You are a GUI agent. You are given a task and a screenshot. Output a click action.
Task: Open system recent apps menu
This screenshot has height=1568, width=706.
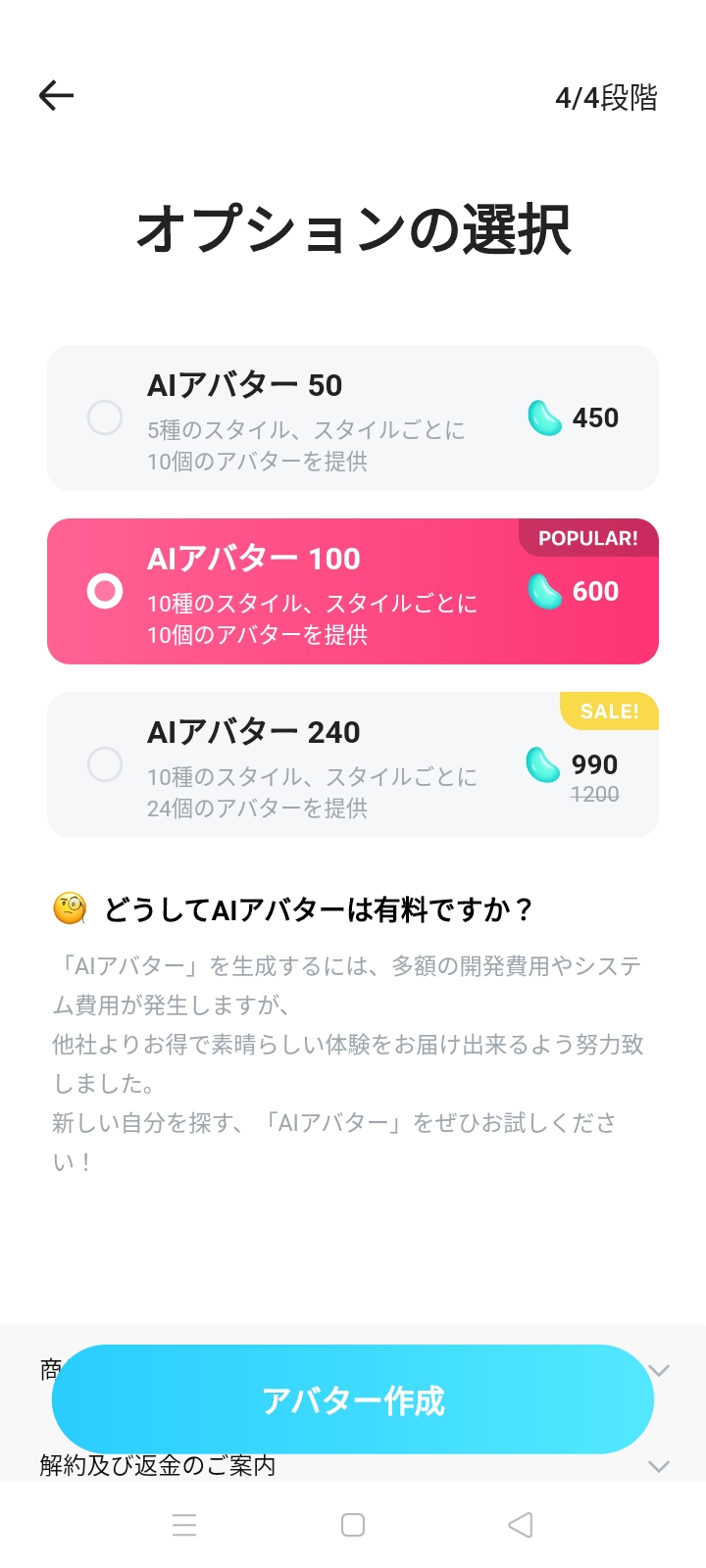184,1525
